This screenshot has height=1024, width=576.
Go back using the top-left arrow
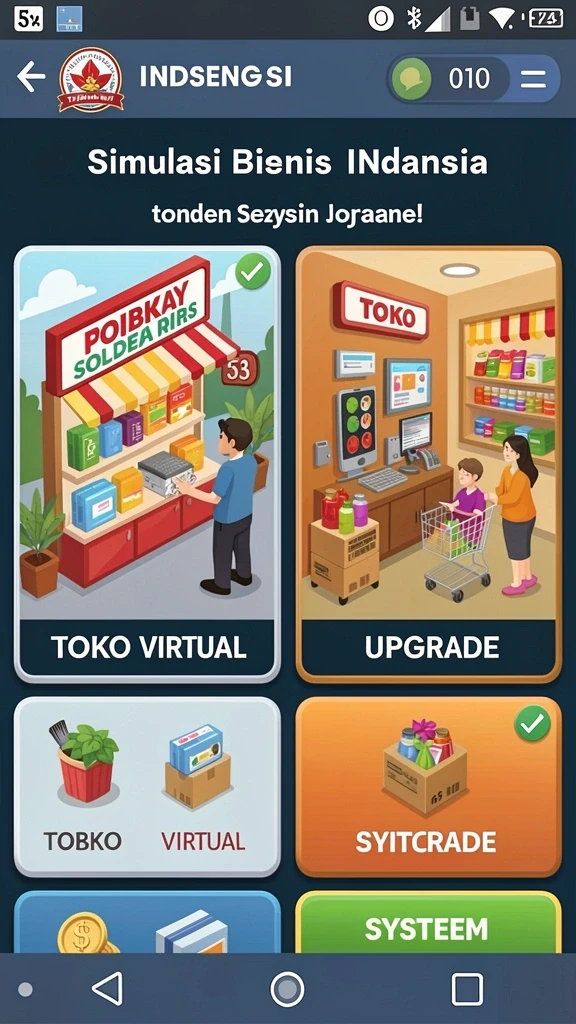[x=31, y=78]
